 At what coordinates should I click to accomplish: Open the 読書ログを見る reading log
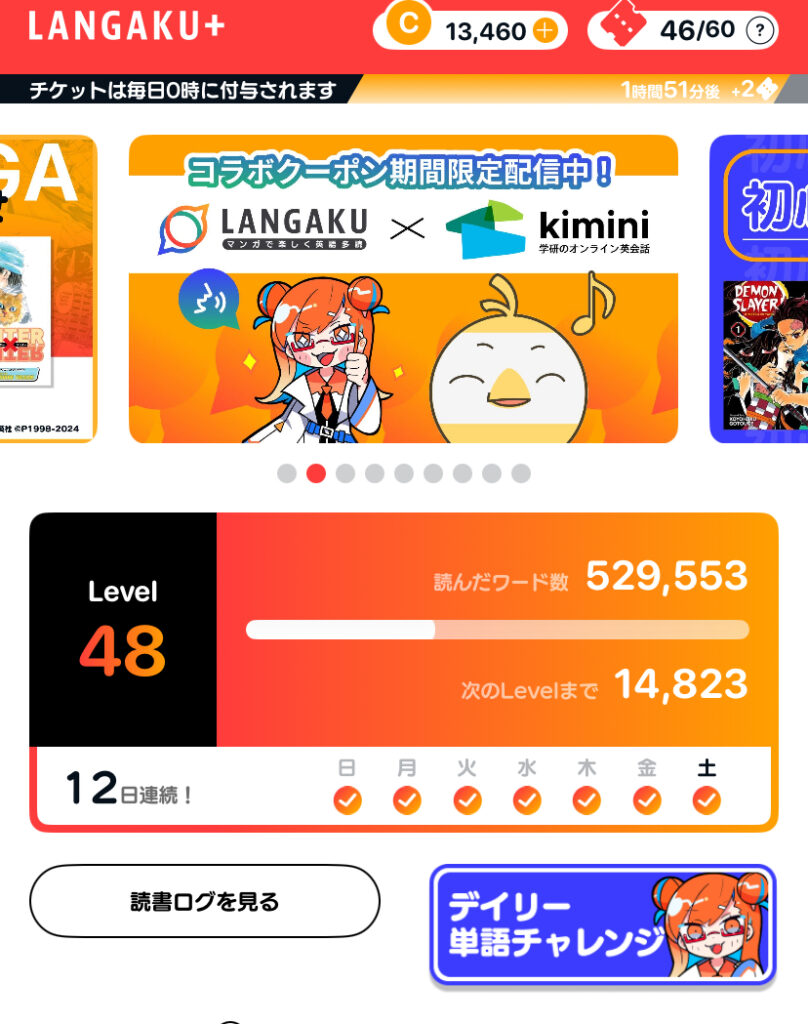tap(204, 901)
